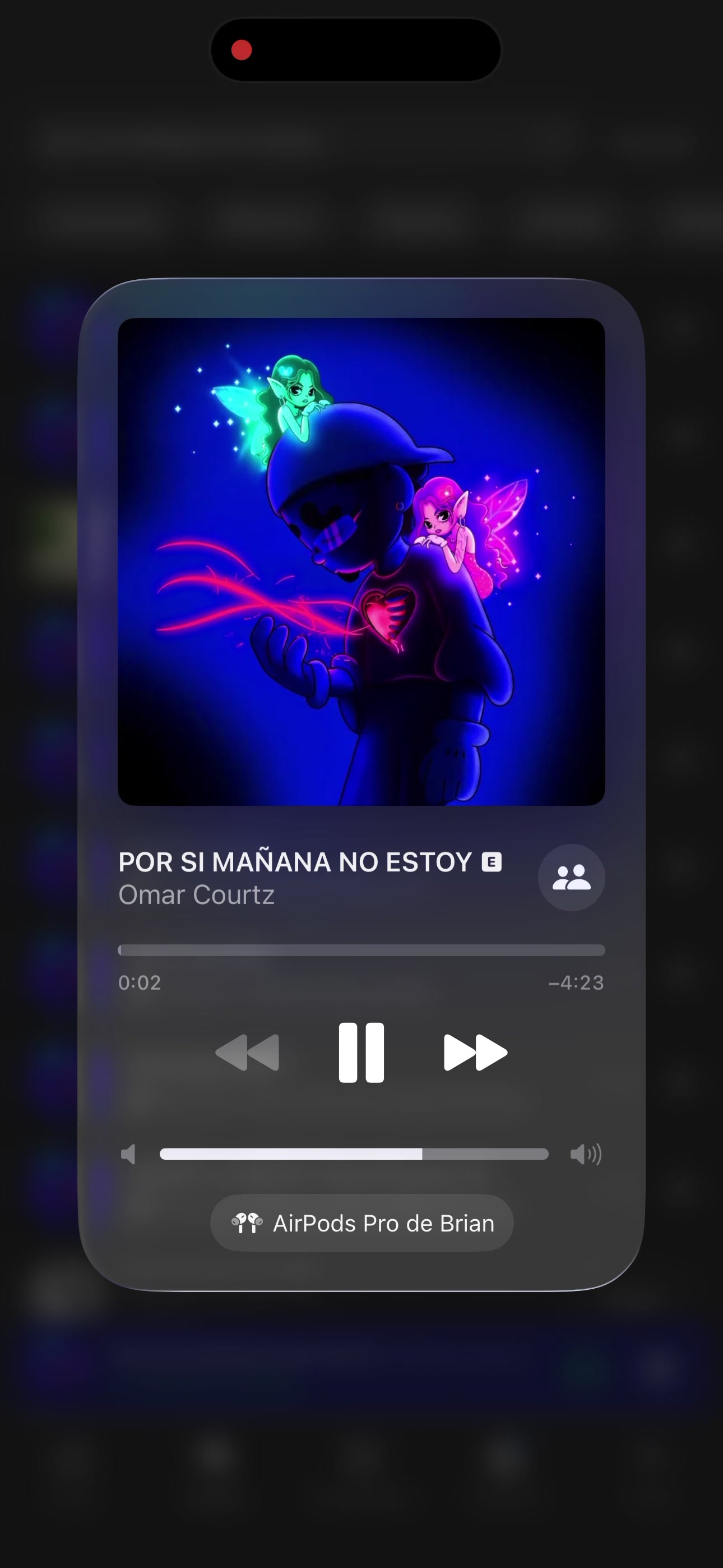The image size is (723, 1568).
Task: Open the album artwork in Music
Action: pyautogui.click(x=361, y=561)
